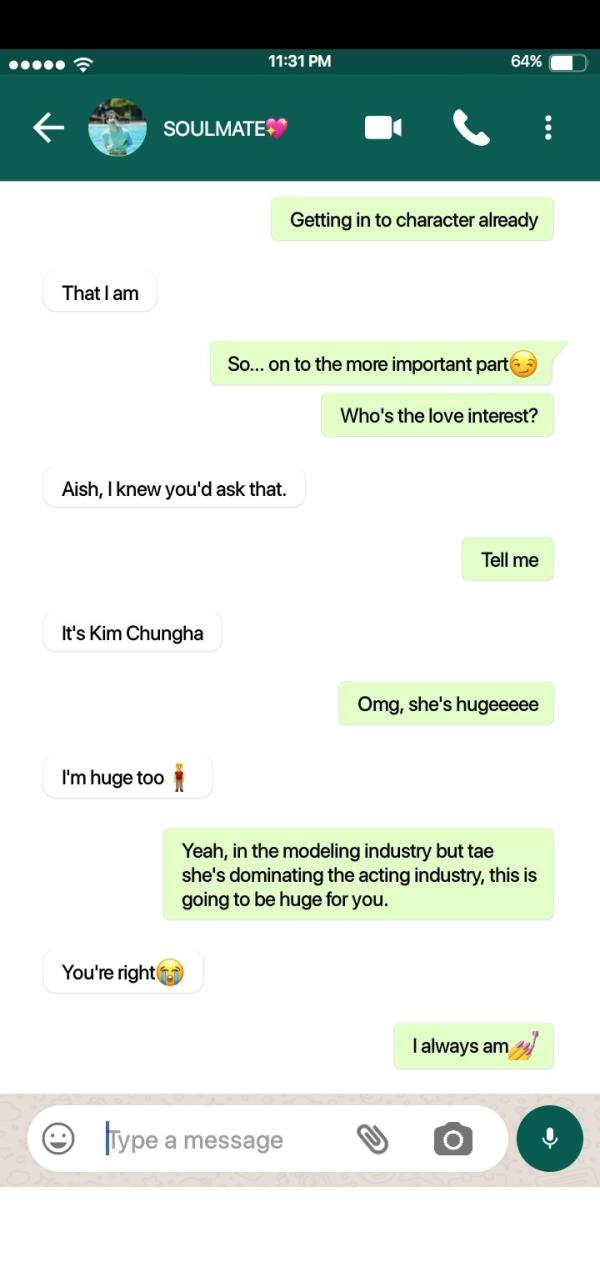Focus the Type a message field
Viewport: 600px width, 1267px height.
tap(220, 1139)
